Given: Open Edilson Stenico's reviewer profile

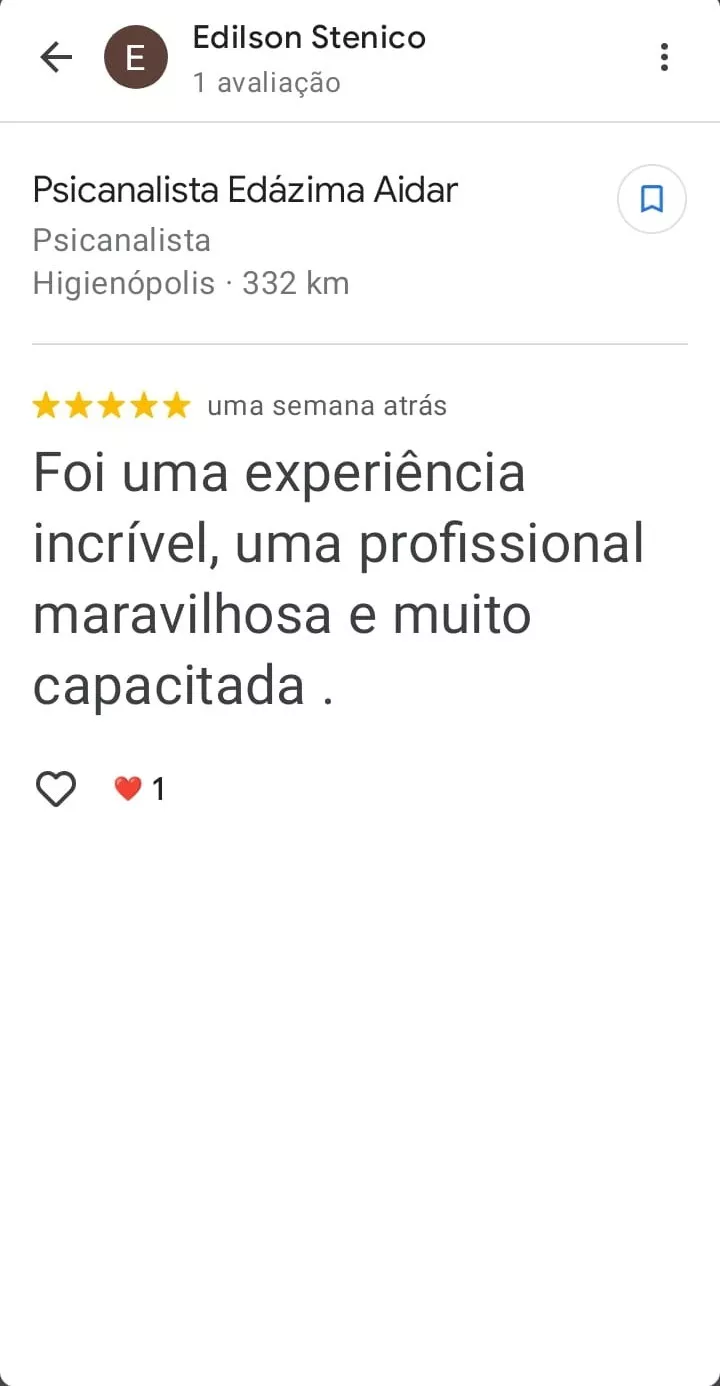Looking at the screenshot, I should point(308,38).
